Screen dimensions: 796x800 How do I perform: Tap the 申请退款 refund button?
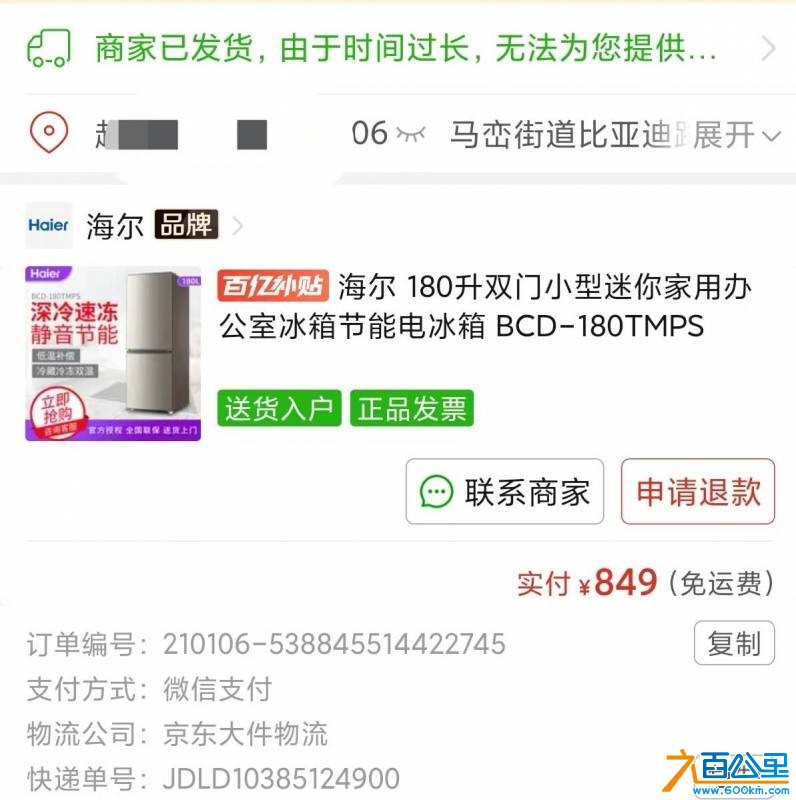[x=697, y=492]
